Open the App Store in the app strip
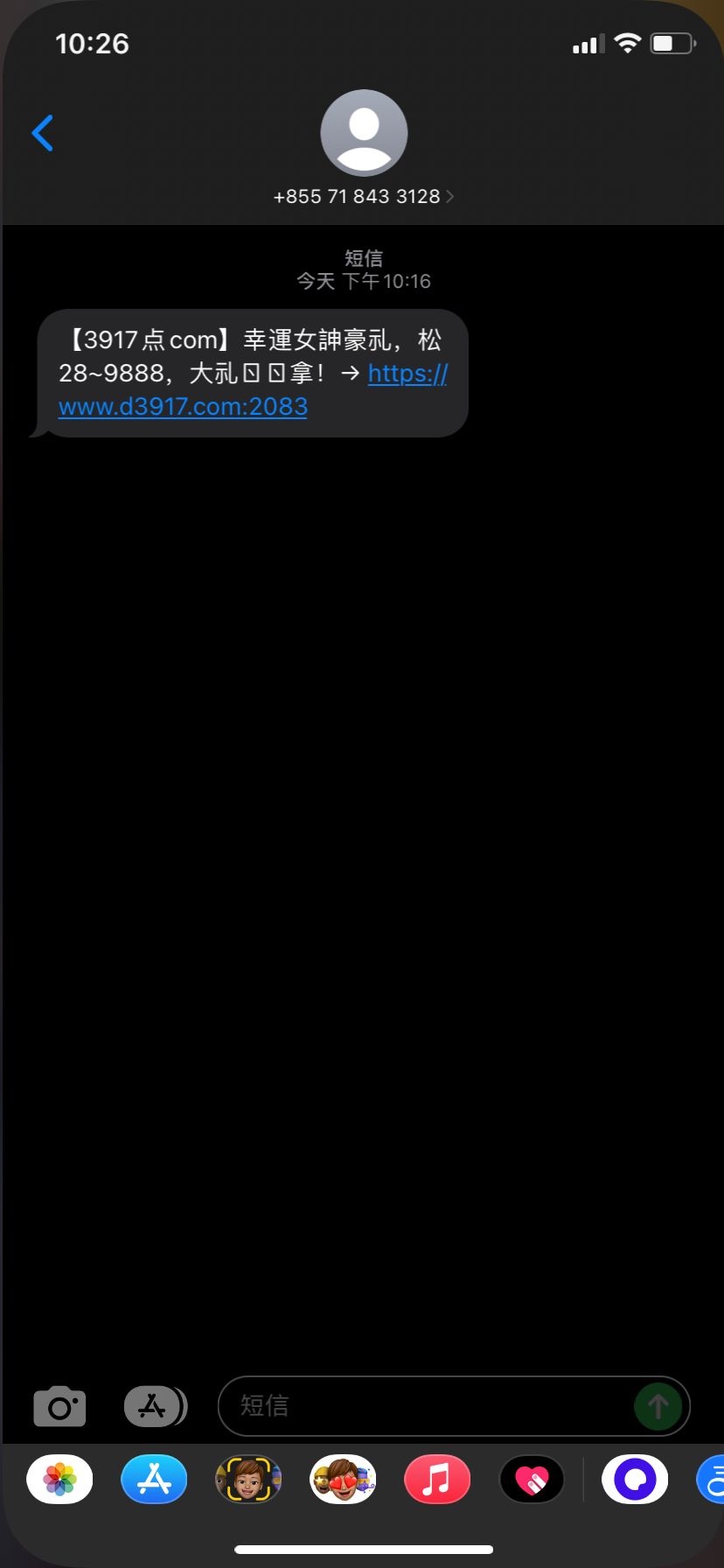 pos(154,1480)
